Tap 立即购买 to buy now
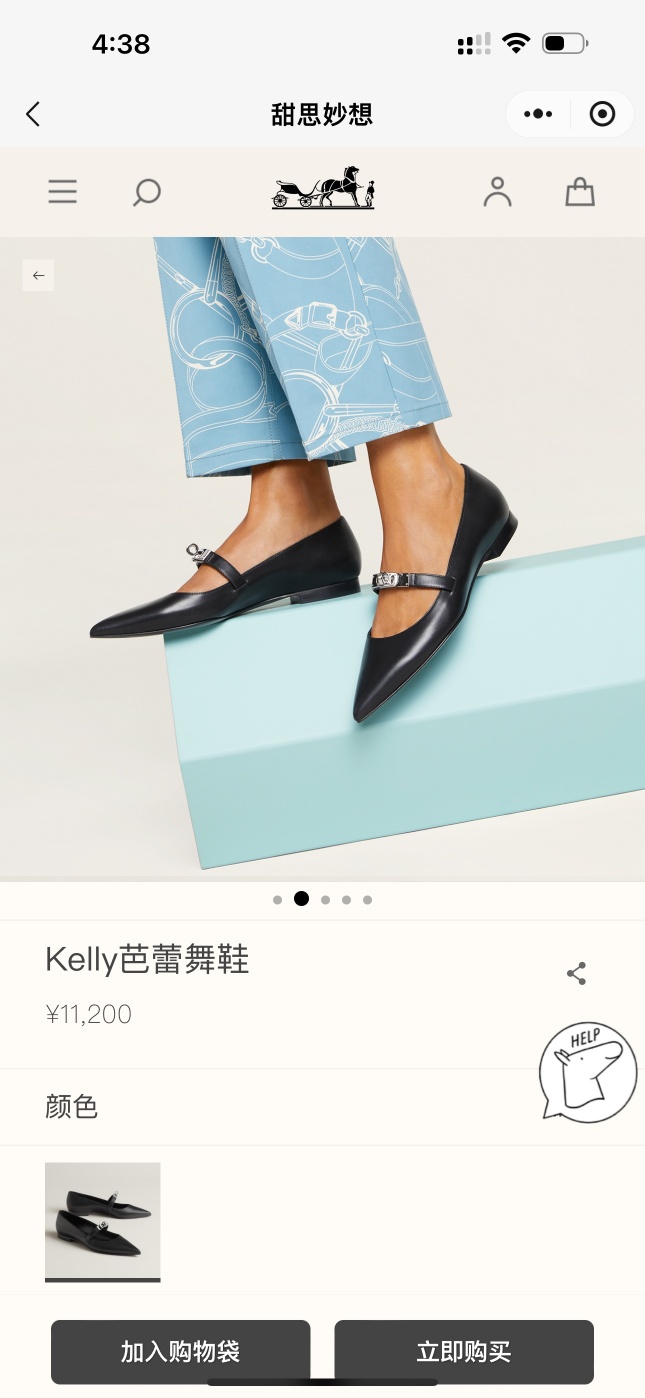Viewport: 645px width, 1398px height. pyautogui.click(x=464, y=1352)
